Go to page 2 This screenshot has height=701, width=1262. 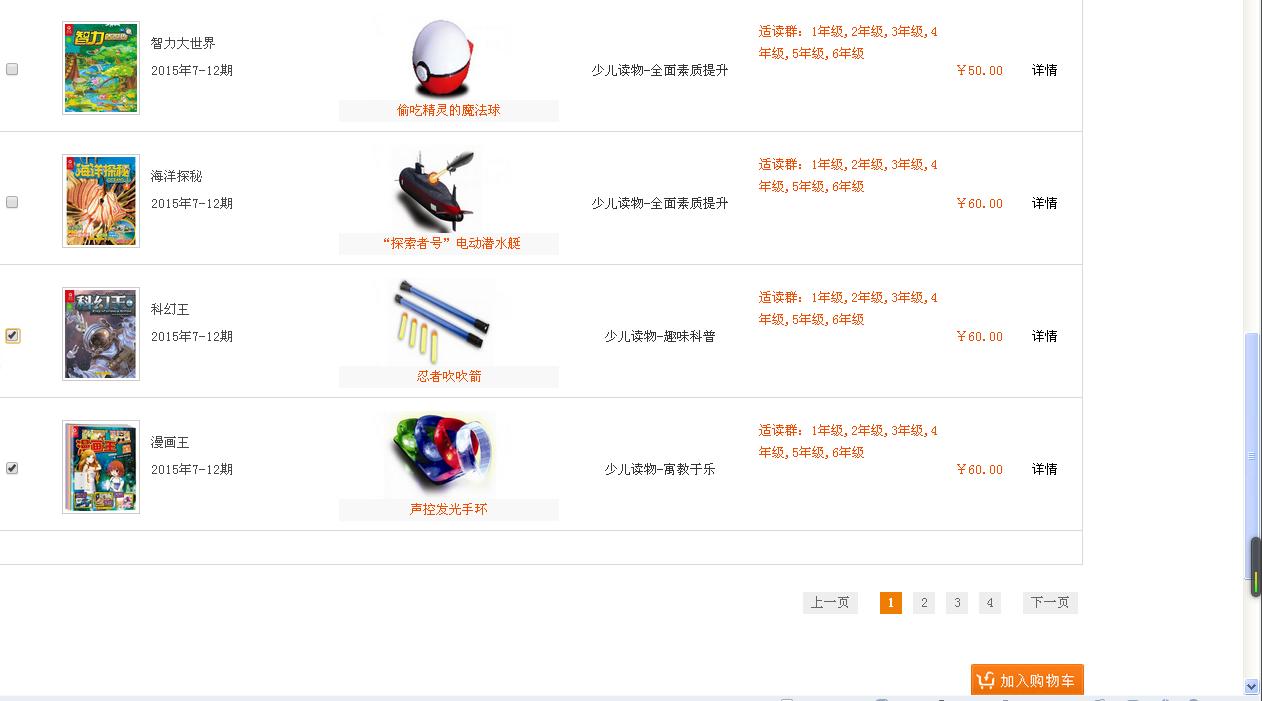pyautogui.click(x=924, y=603)
